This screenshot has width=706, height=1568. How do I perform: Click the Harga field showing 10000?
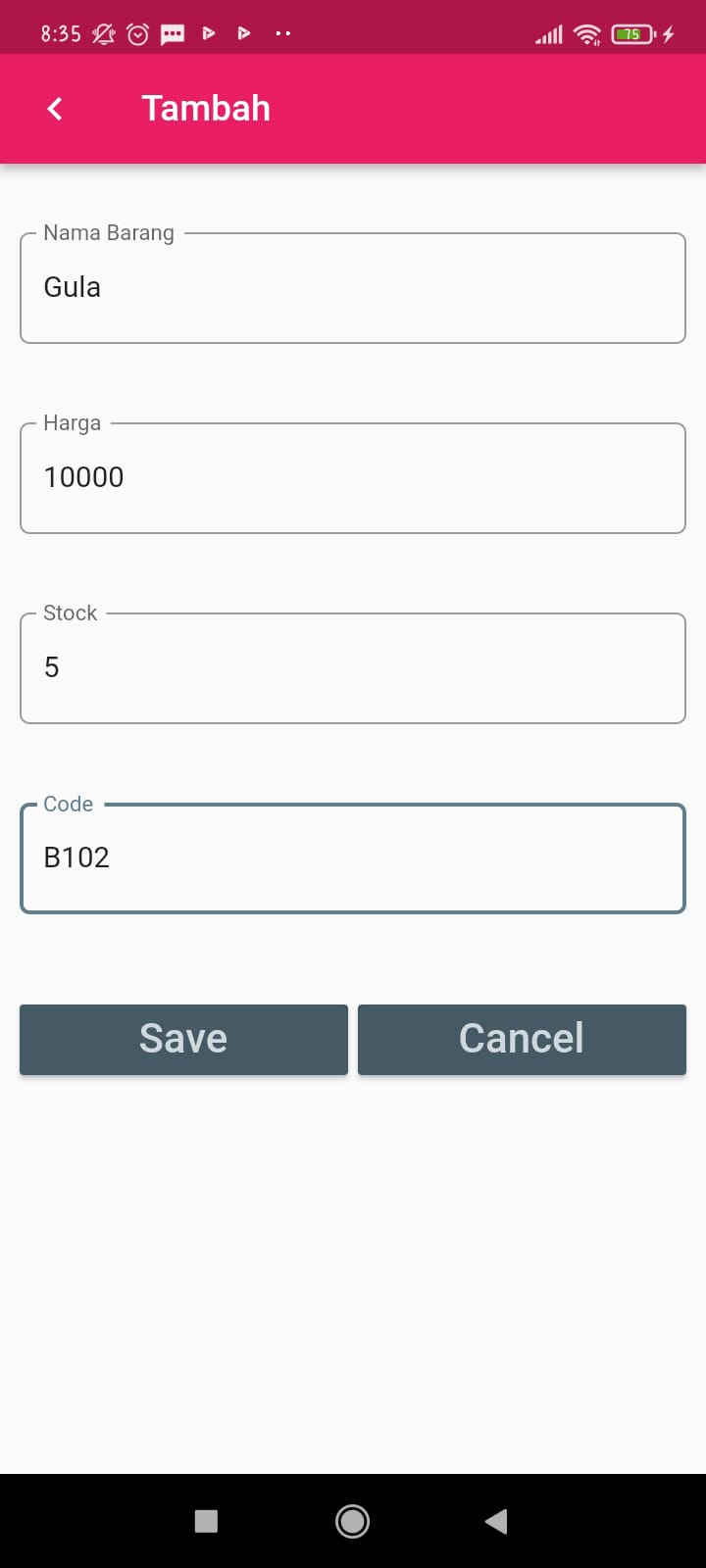pos(353,477)
